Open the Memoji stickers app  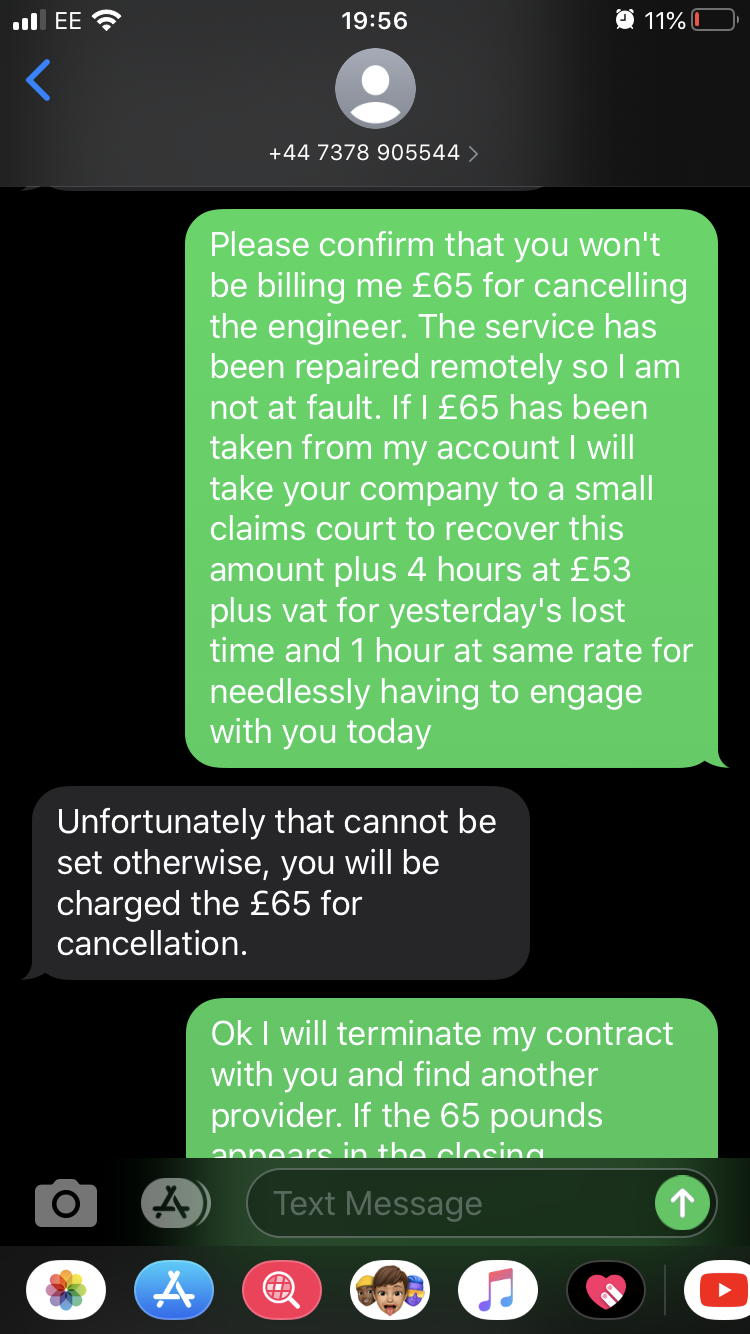tap(390, 1291)
